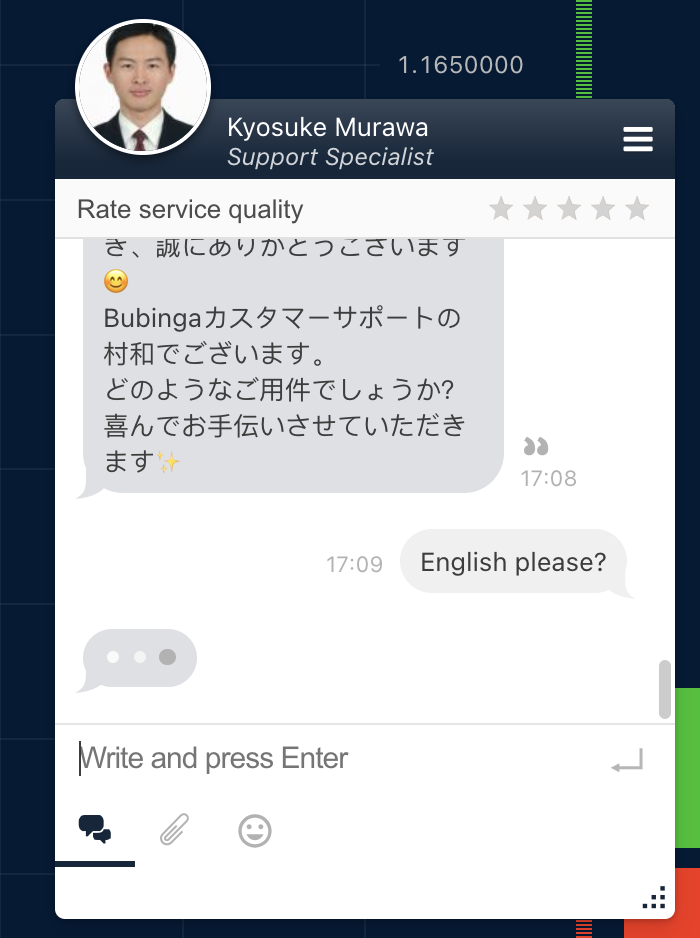Rate service quality with one star

coord(501,209)
